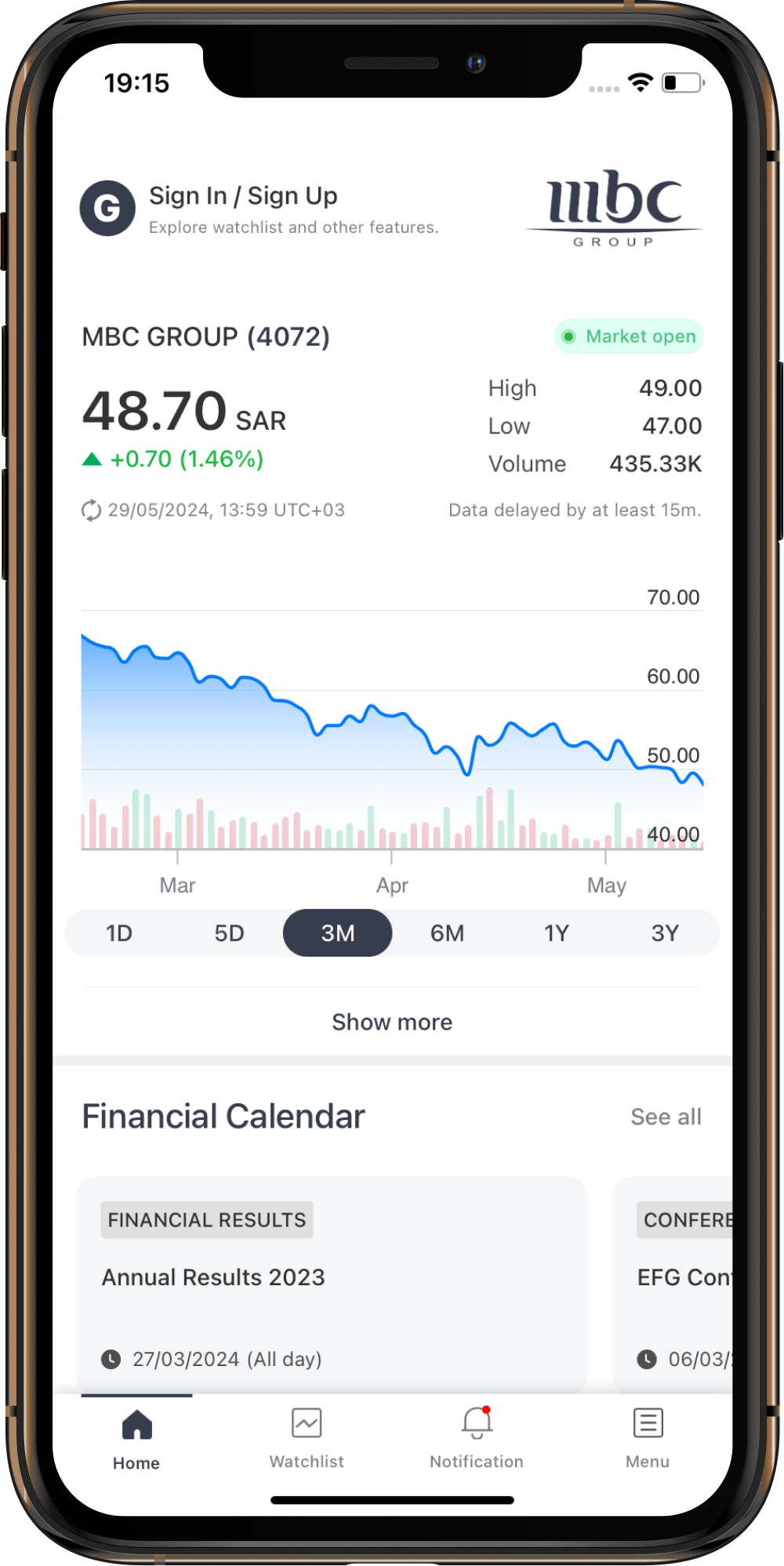Switch to the Watchlist tab
This screenshot has width=784, height=1566.
307,1439
